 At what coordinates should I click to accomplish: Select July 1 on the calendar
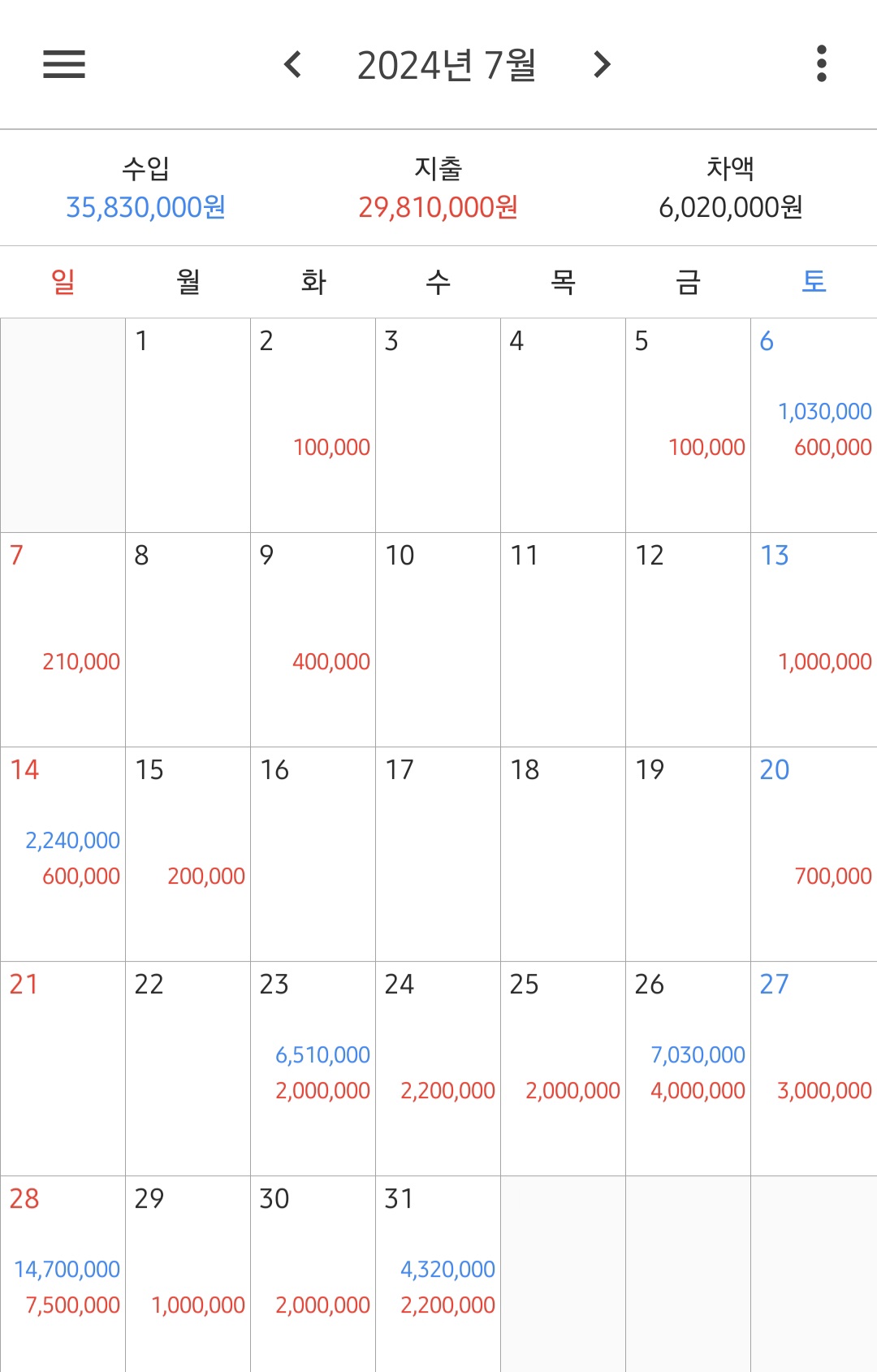(188, 425)
